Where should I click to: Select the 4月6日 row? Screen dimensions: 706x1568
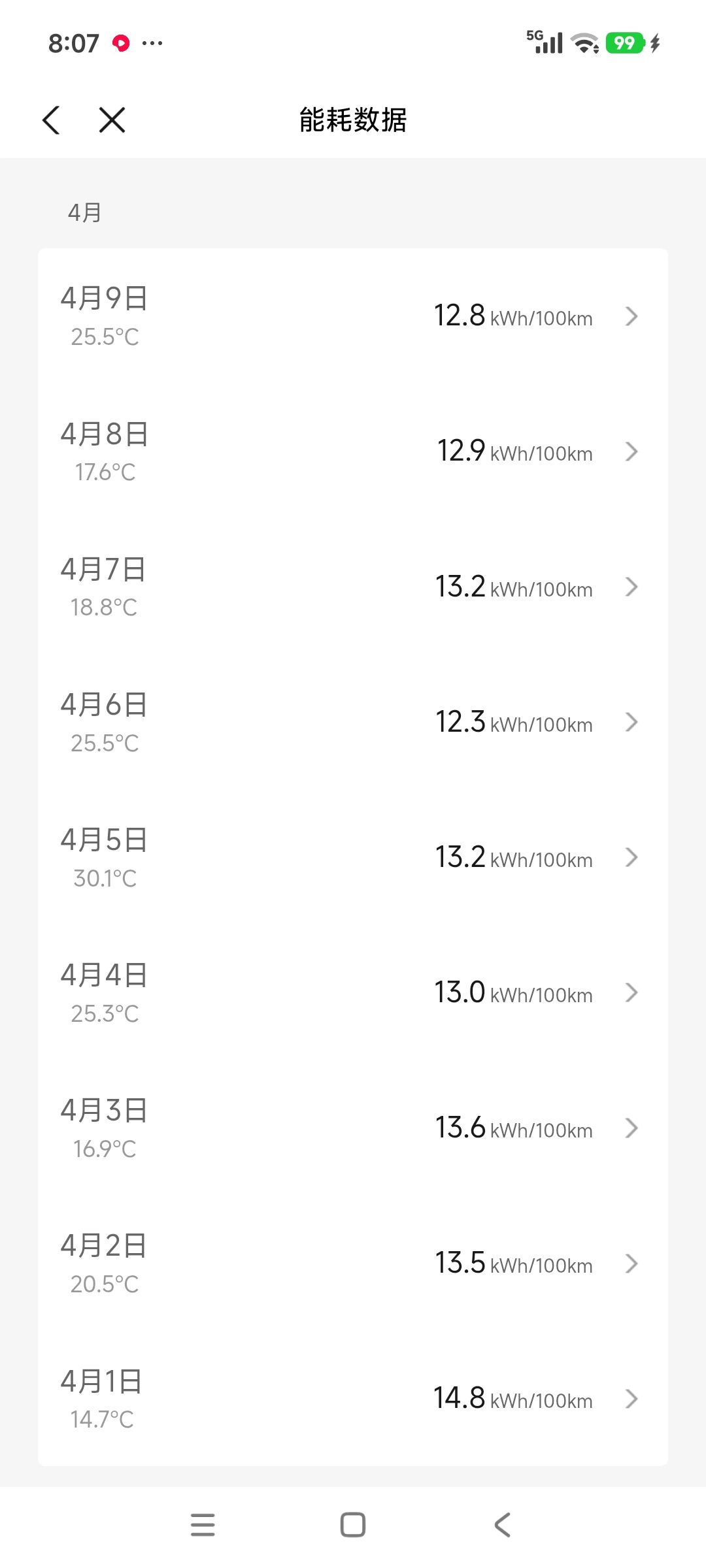[353, 723]
